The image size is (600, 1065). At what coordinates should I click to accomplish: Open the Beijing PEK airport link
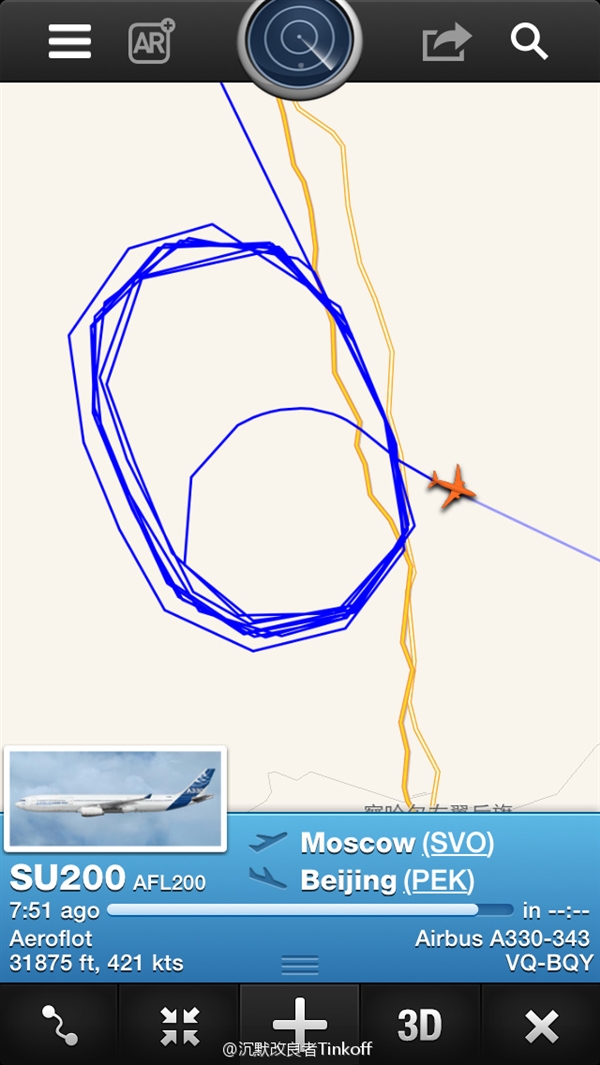point(438,881)
